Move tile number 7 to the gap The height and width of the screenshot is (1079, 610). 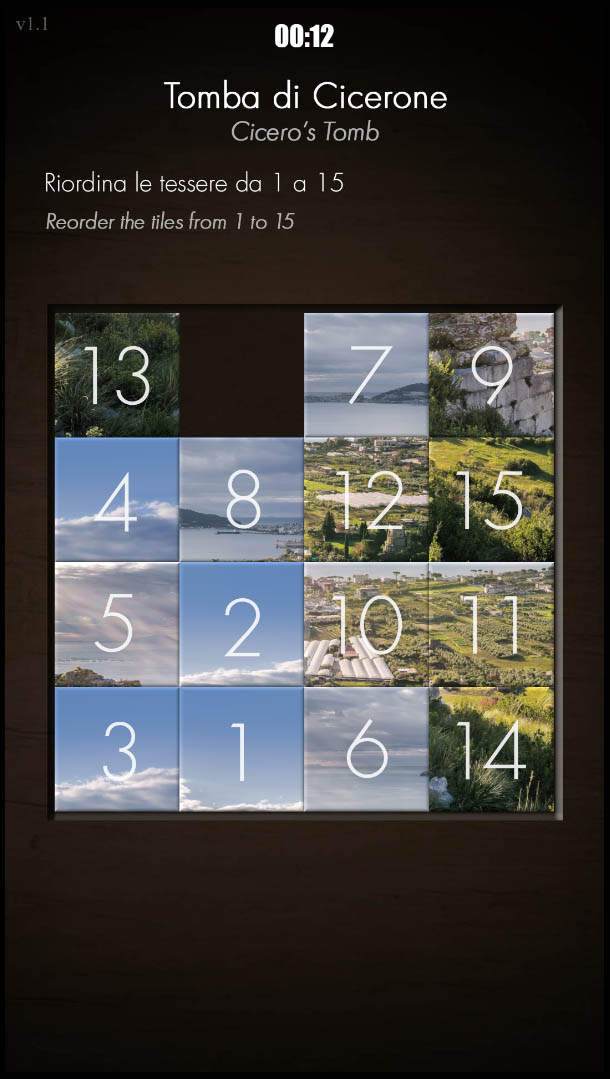[x=366, y=375]
